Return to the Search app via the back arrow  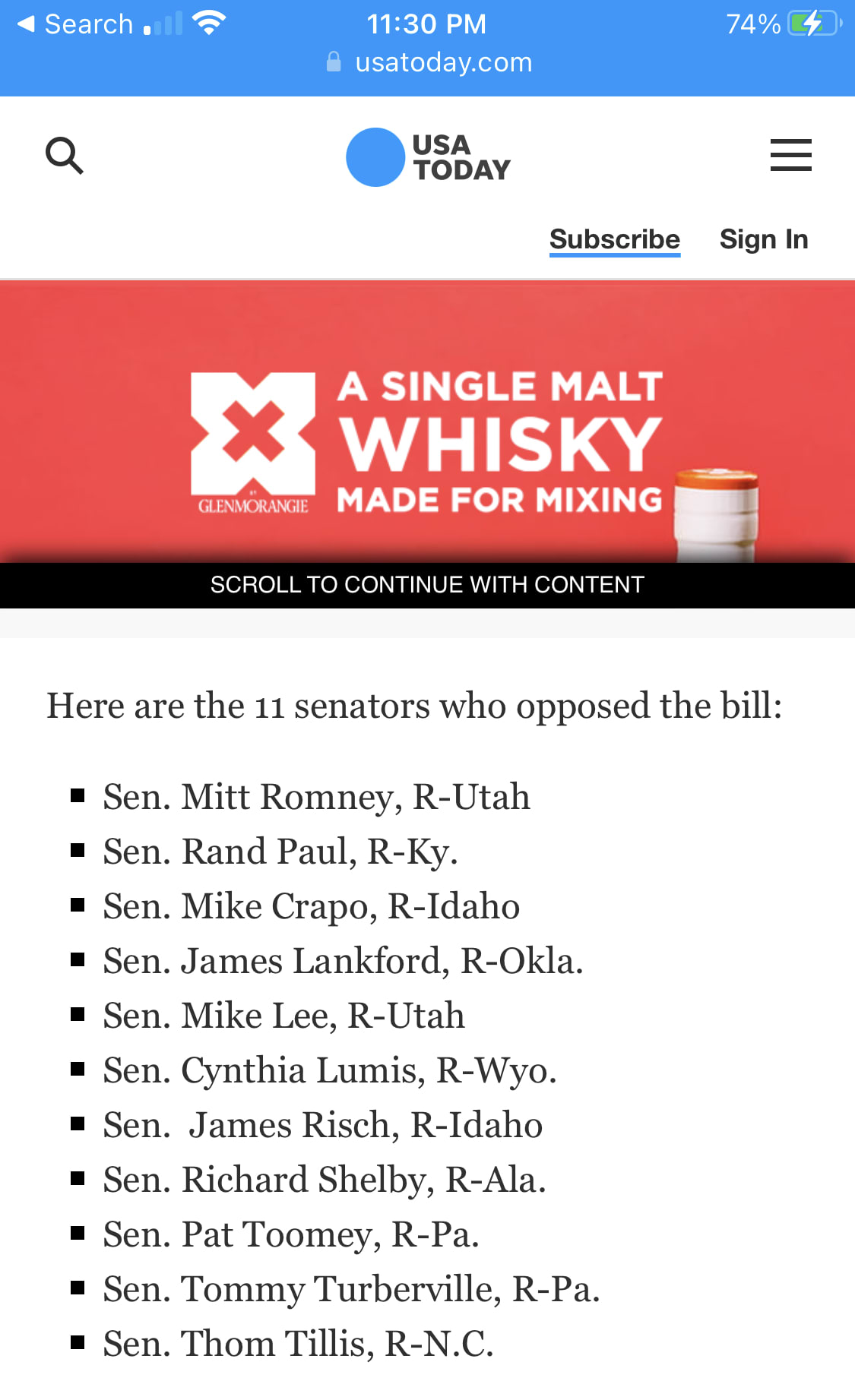[74, 24]
